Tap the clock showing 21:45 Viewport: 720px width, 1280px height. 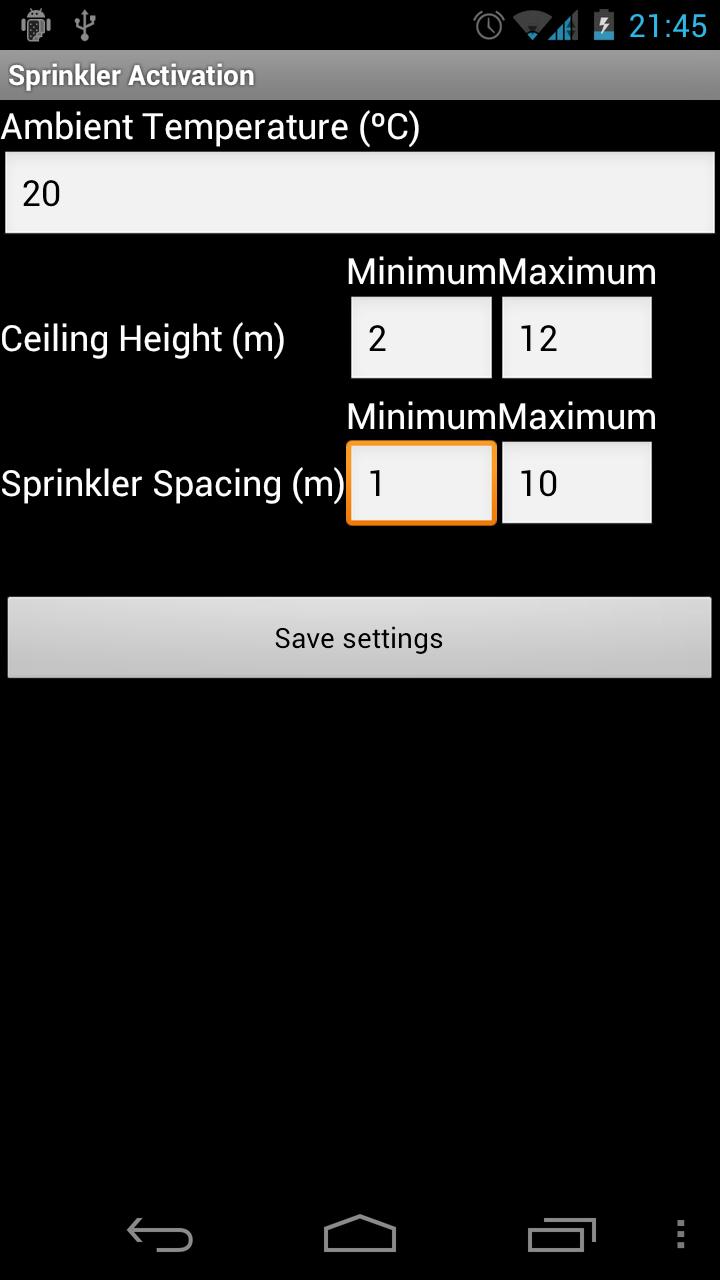[x=665, y=24]
